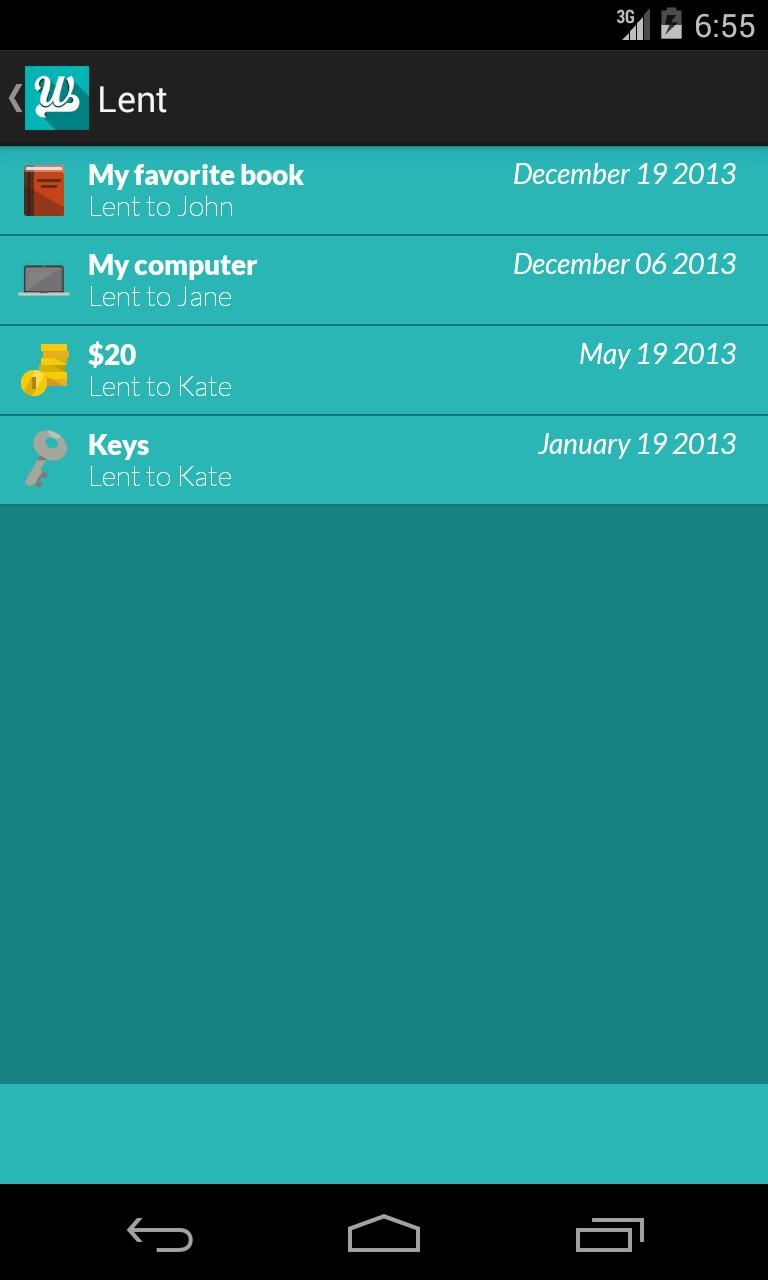Click the date December 19 2013

point(624,174)
